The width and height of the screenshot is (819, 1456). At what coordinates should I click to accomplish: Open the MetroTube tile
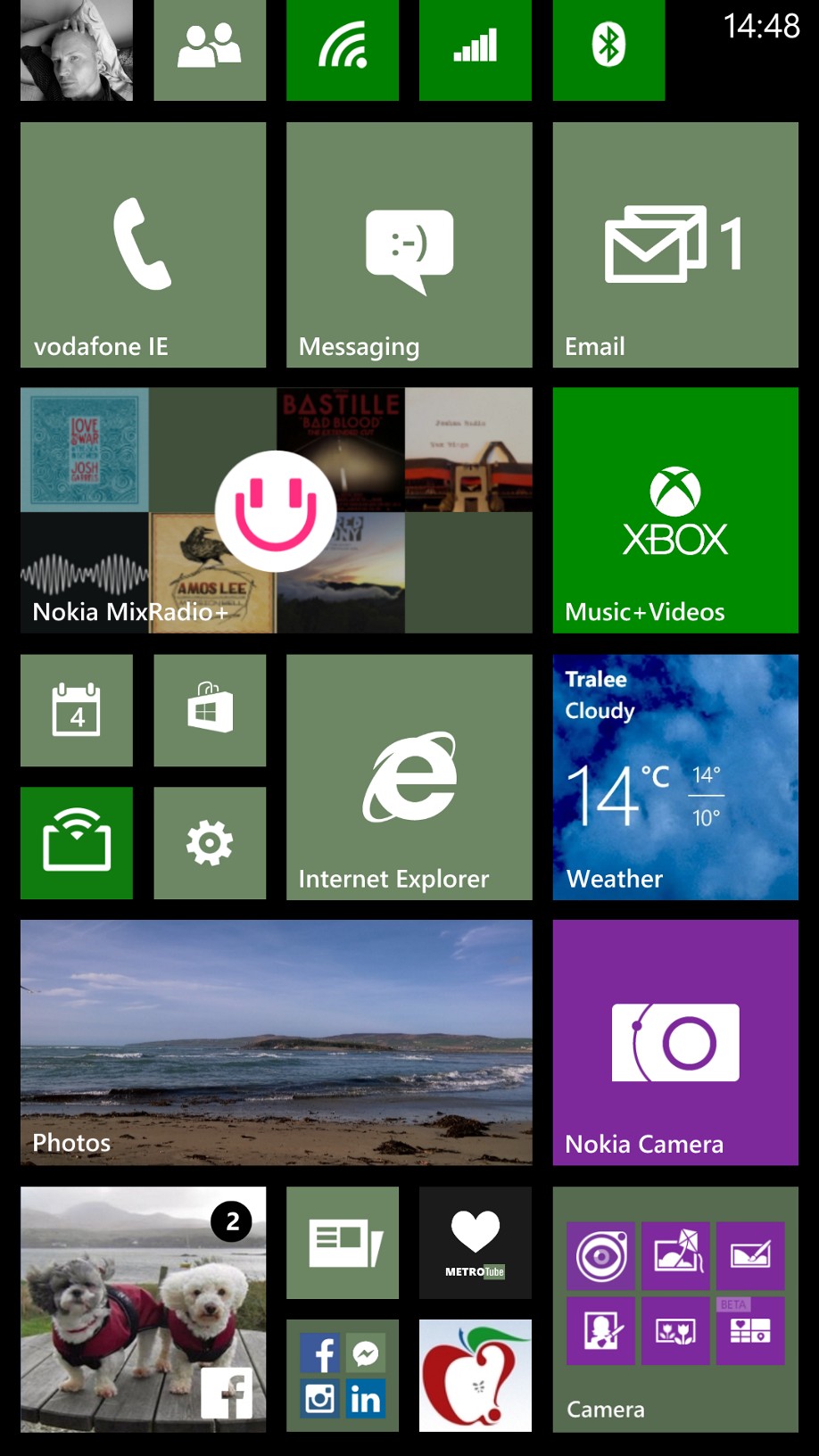(x=476, y=1243)
